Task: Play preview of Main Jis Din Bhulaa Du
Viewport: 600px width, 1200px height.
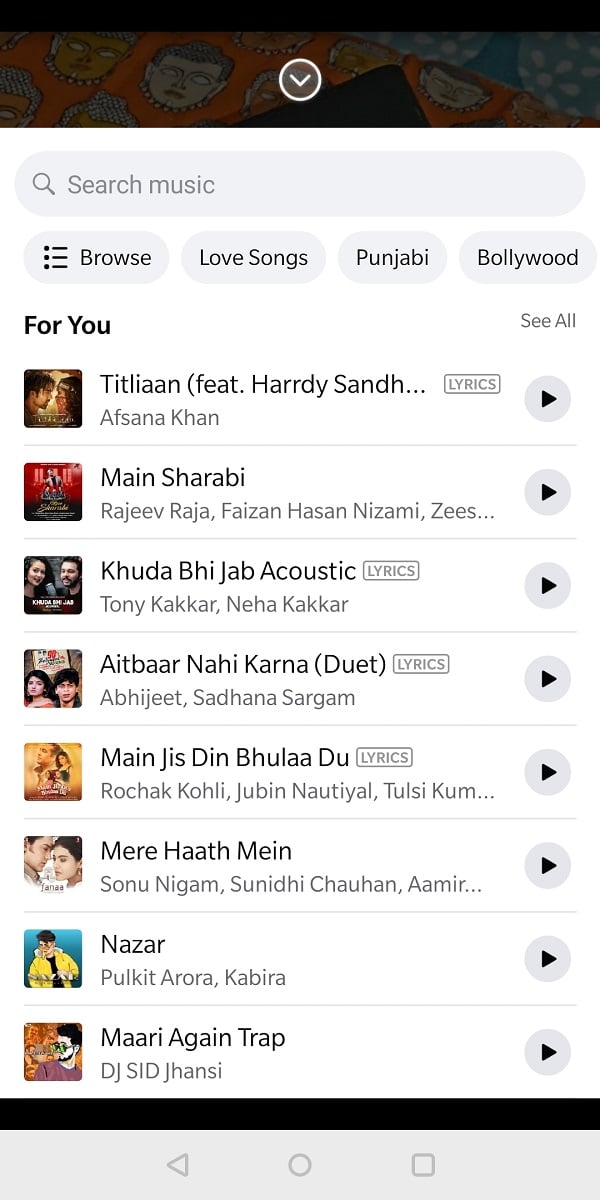Action: pos(548,772)
